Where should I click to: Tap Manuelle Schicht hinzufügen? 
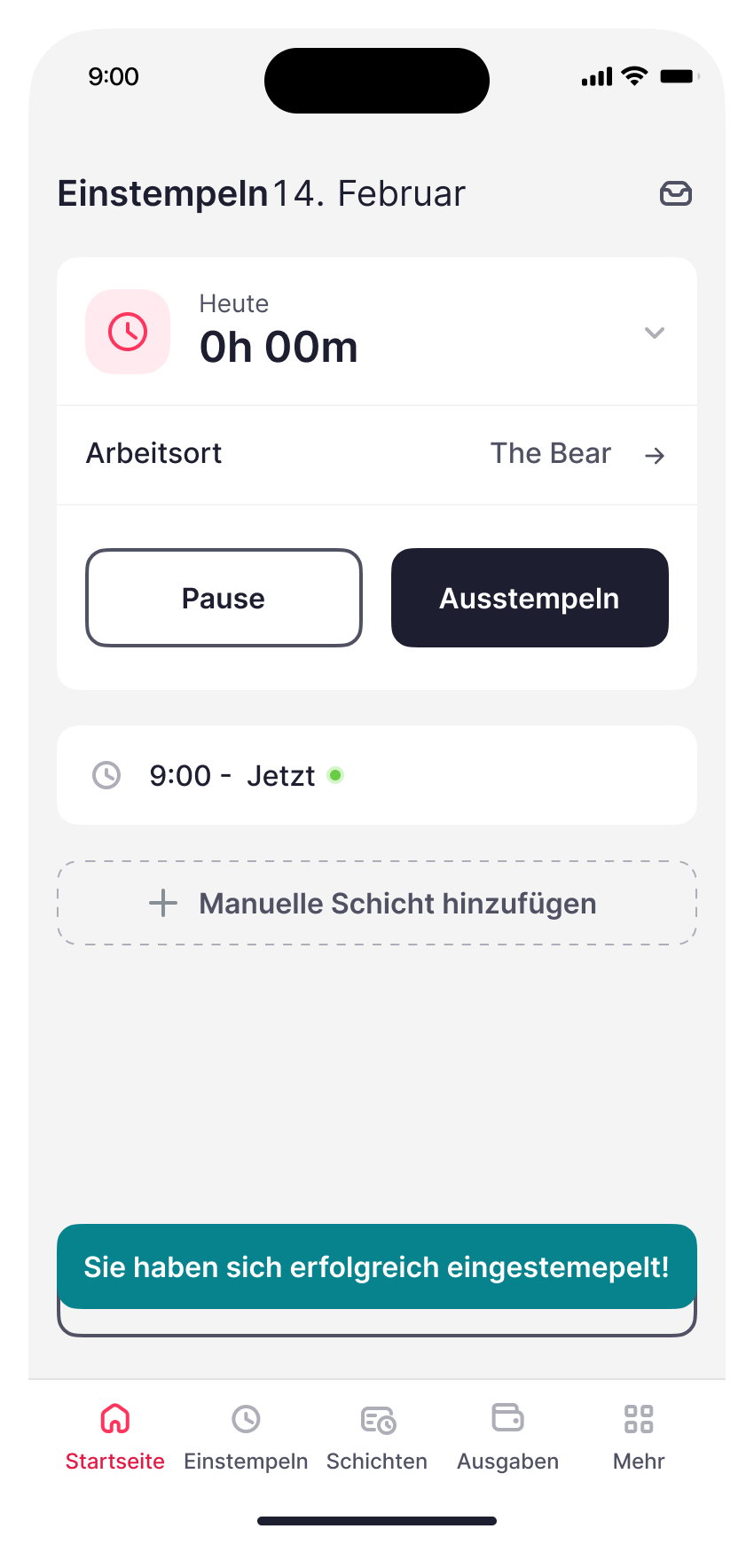tap(376, 903)
